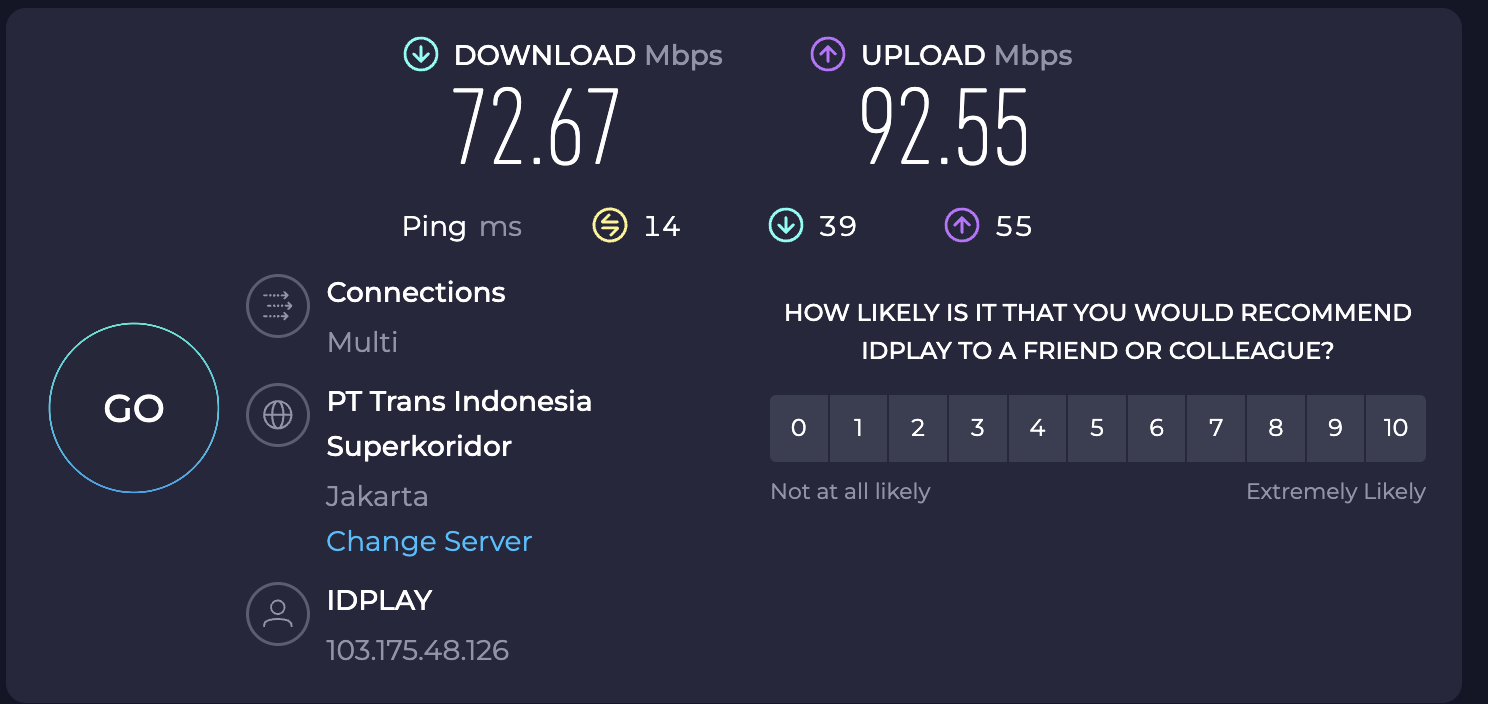The image size is (1488, 704).
Task: Select 9 on the recommendation scale
Action: (x=1335, y=428)
